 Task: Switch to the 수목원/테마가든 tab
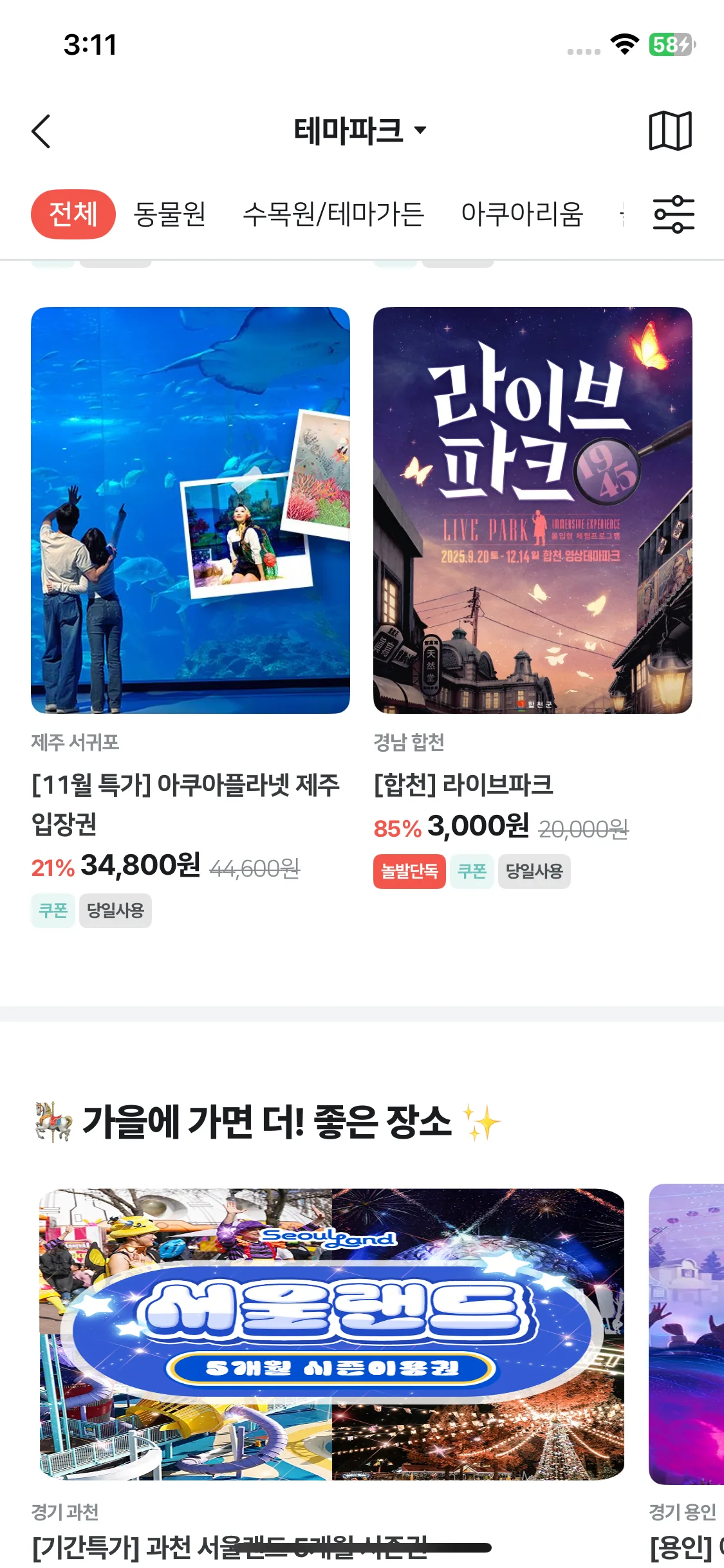(x=333, y=214)
